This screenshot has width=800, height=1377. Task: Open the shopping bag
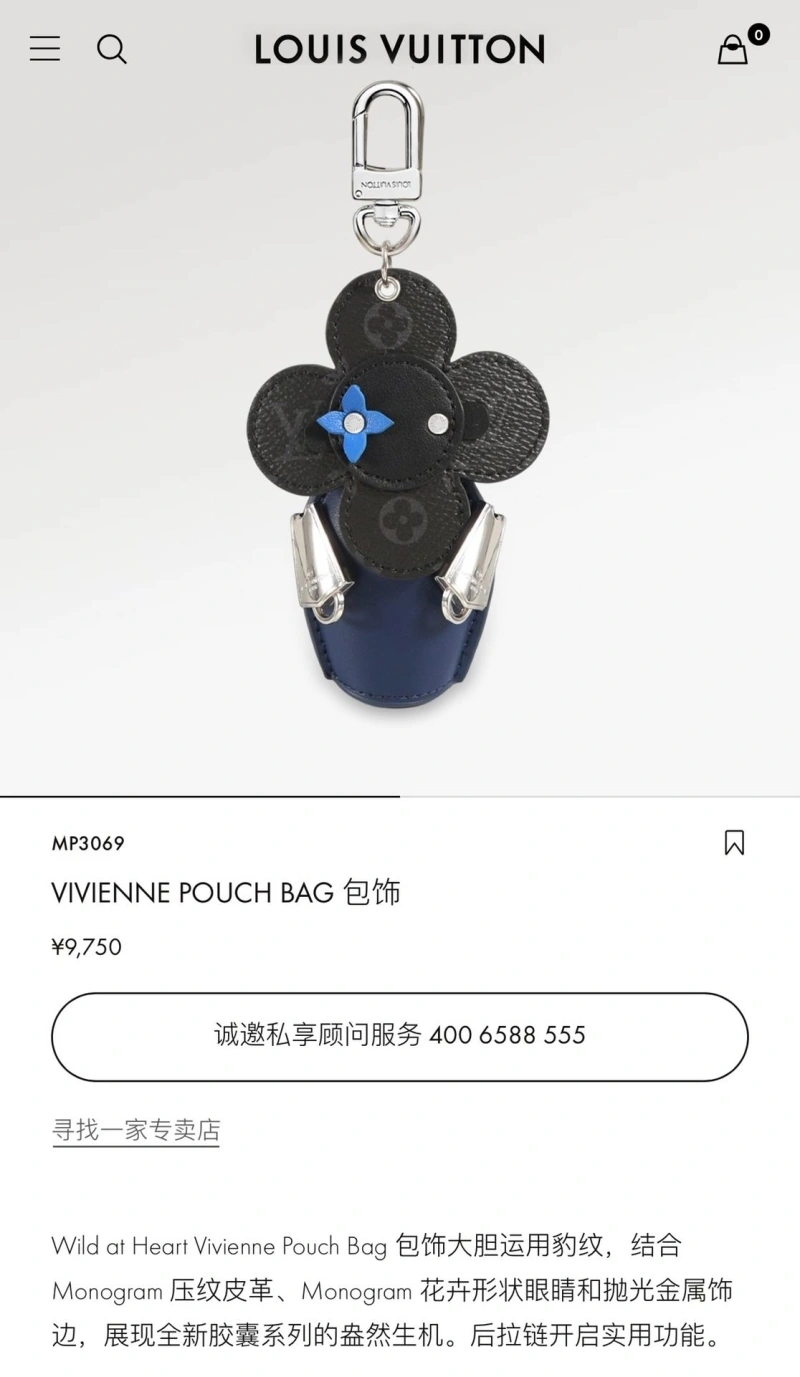(733, 49)
